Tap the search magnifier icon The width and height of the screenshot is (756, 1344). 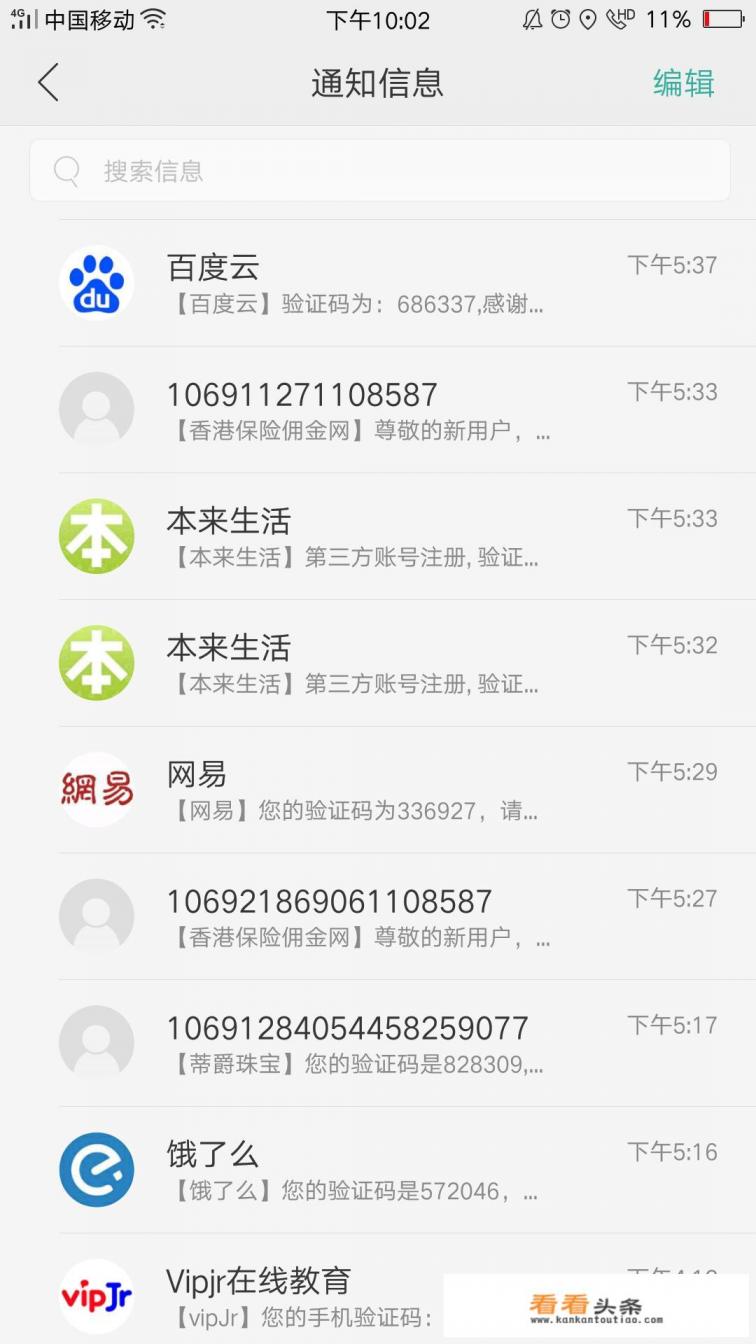[x=66, y=170]
